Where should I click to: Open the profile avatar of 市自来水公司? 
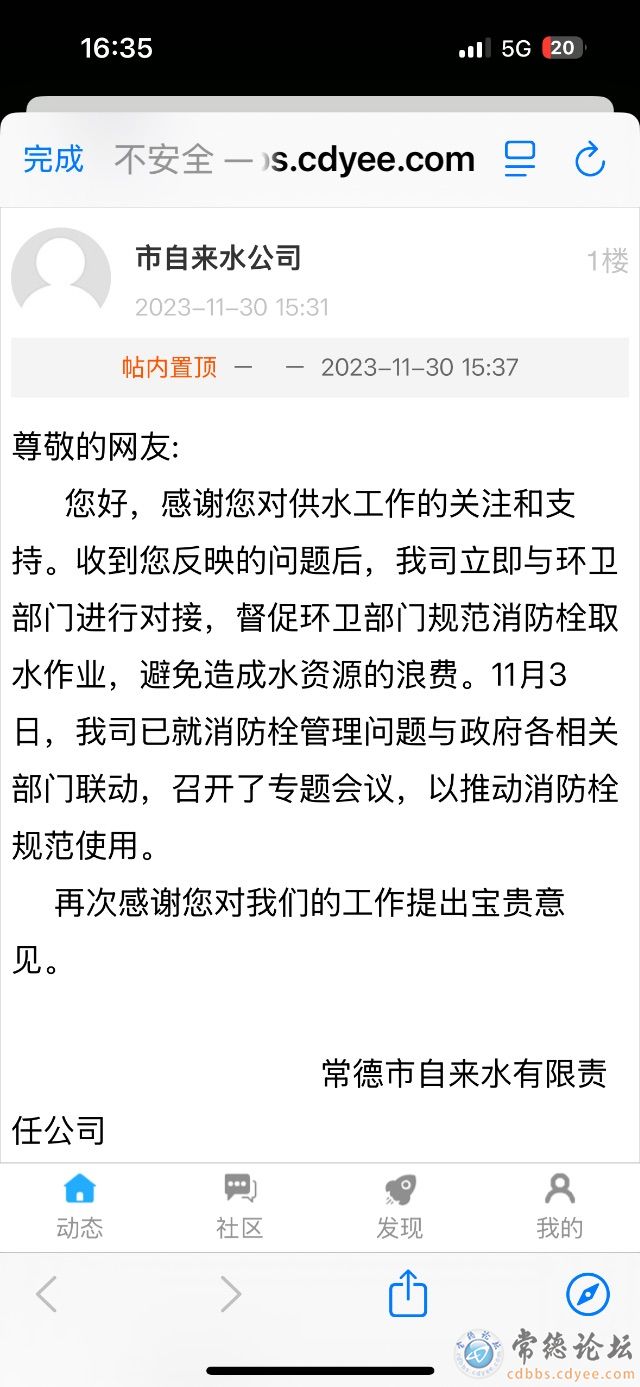[61, 277]
